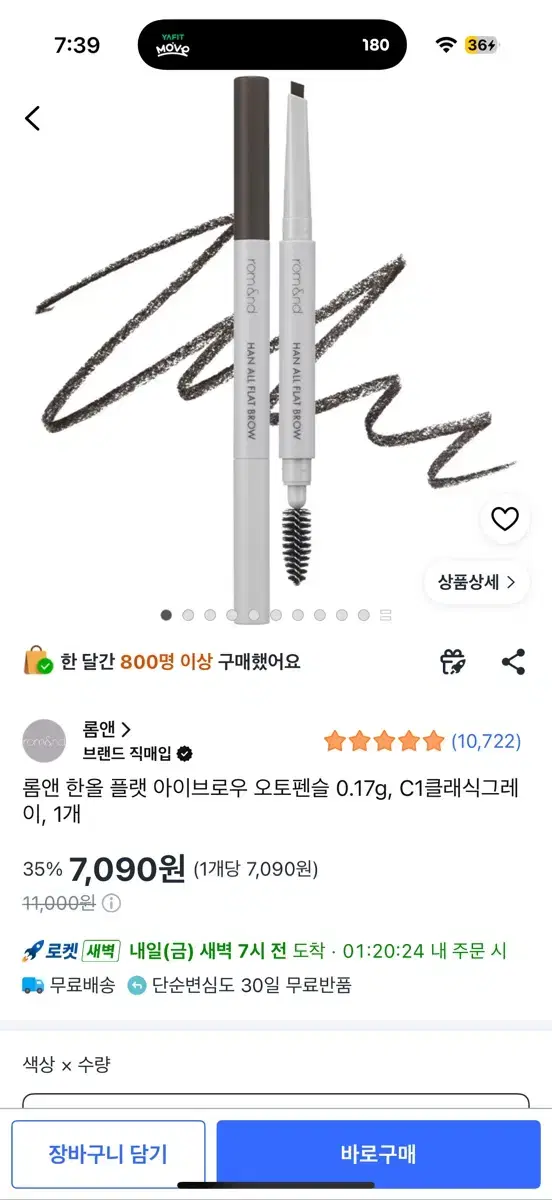Tap 바로구매 to buy now
This screenshot has width=552, height=1200.
click(378, 1153)
